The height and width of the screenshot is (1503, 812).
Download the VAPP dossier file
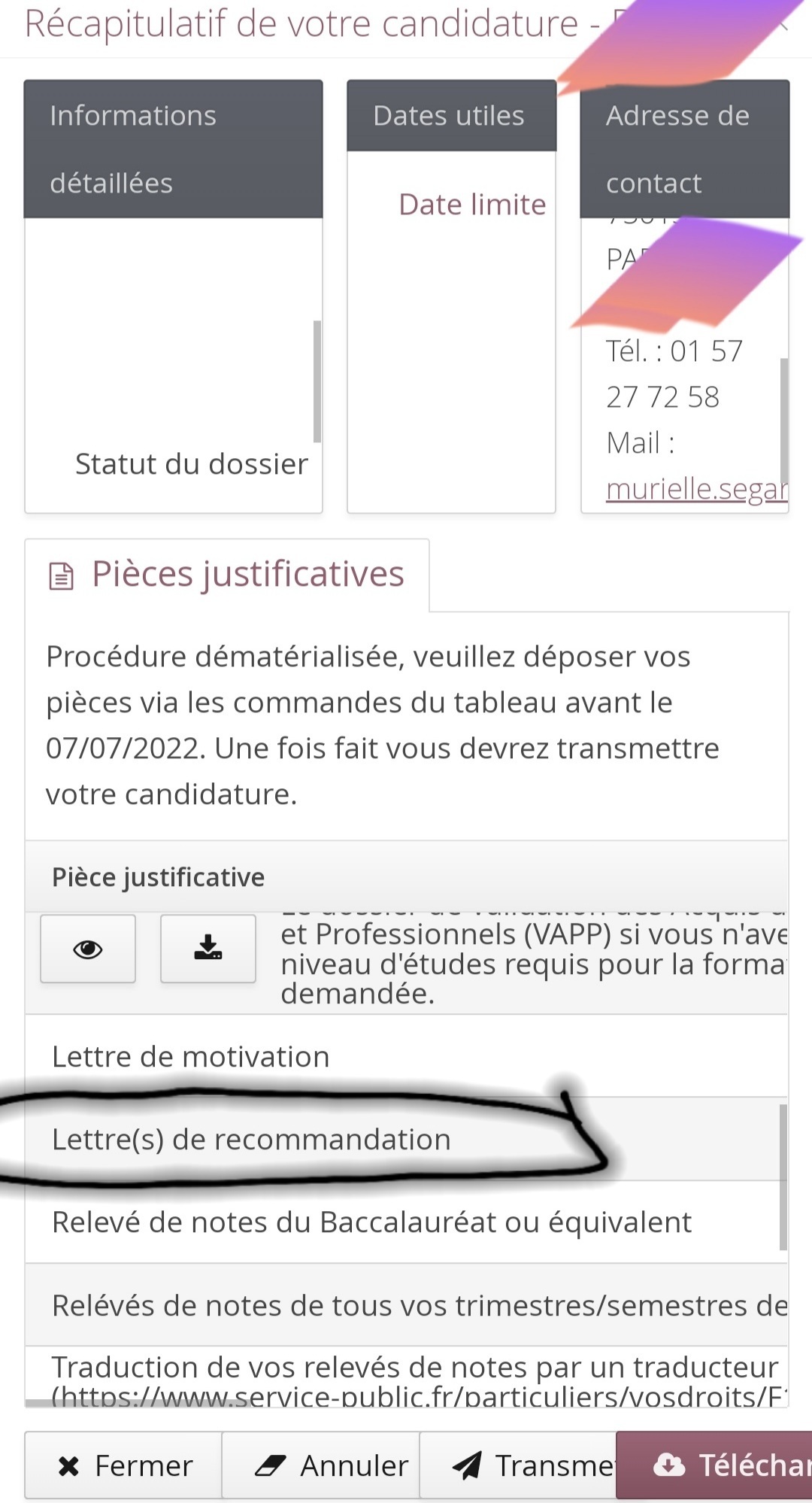(208, 949)
